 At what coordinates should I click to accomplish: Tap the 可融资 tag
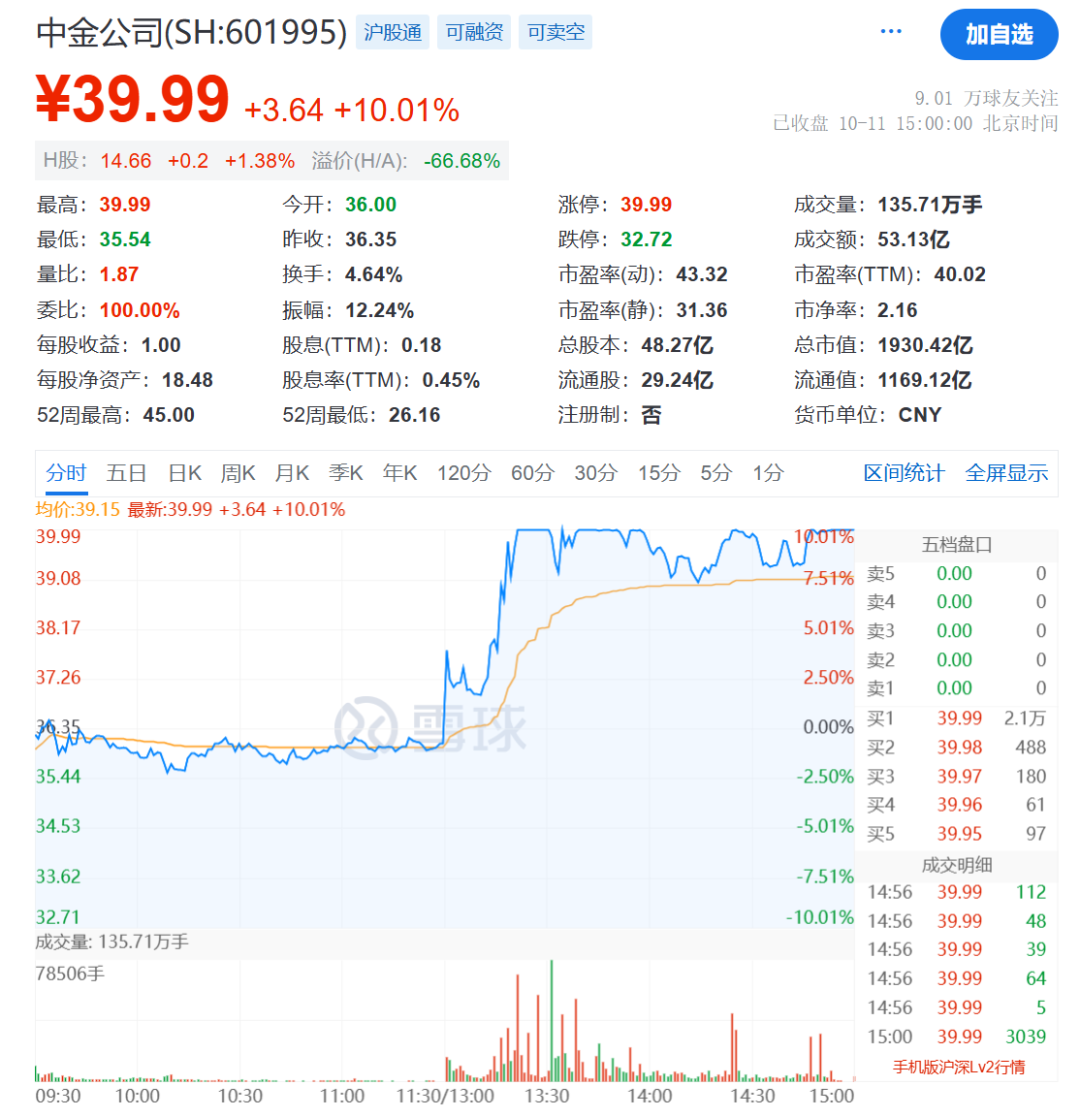click(474, 33)
